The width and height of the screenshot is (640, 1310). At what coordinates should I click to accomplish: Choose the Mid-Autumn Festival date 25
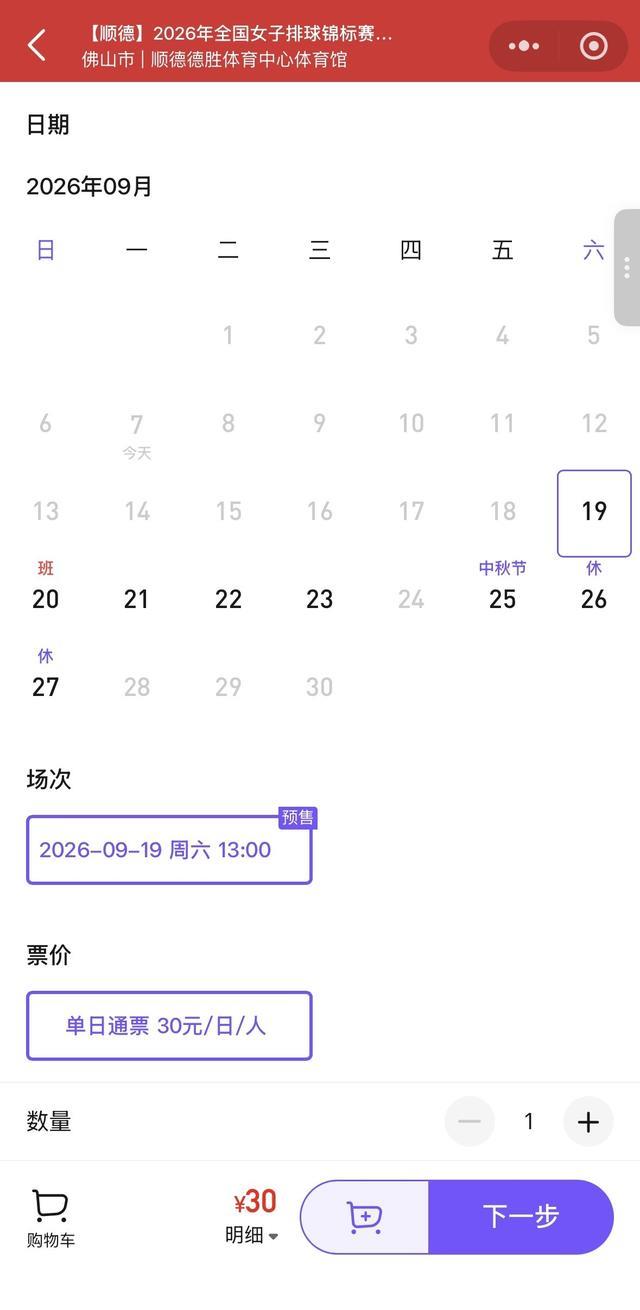pos(502,599)
